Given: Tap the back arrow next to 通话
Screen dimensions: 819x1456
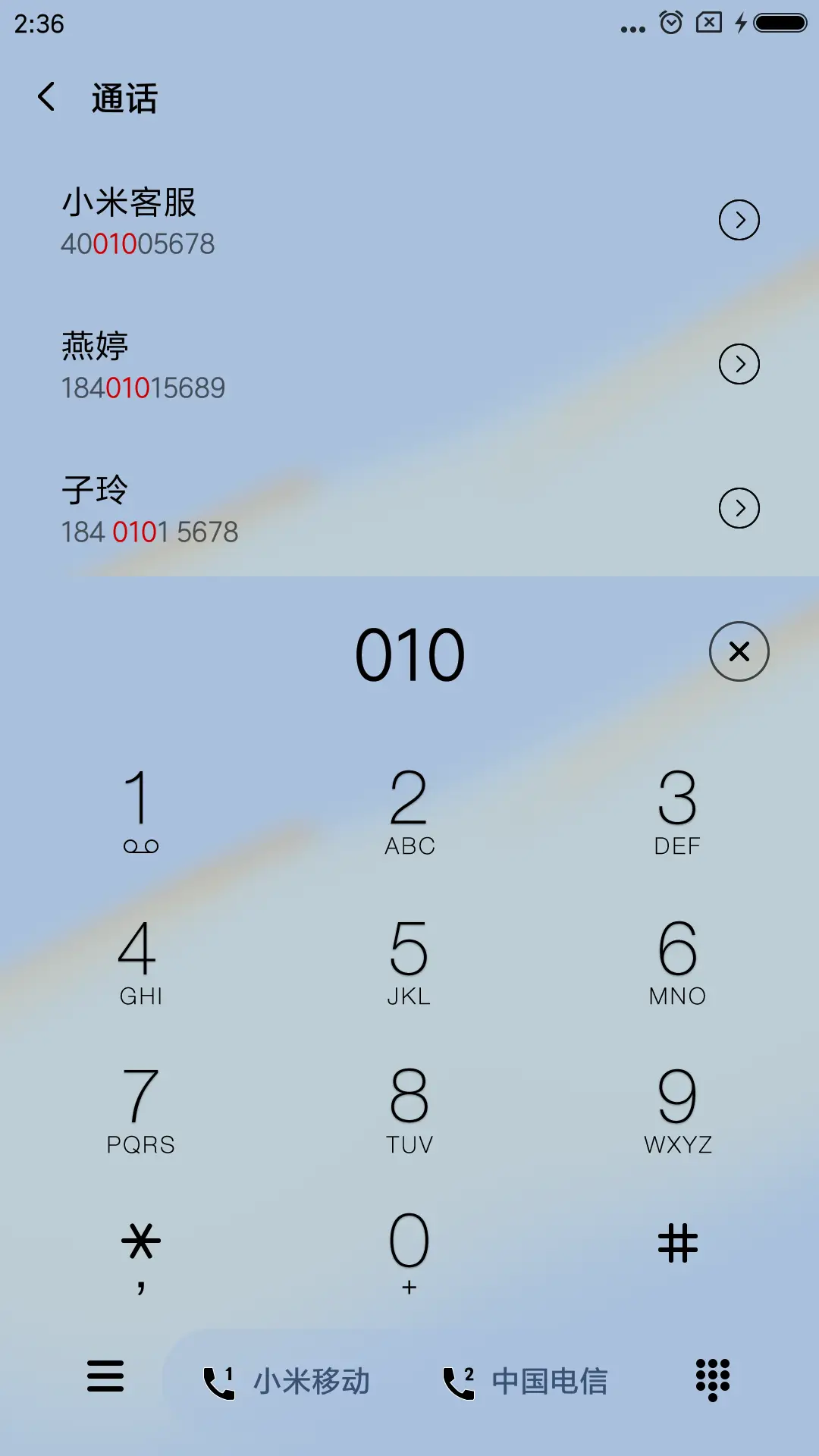Looking at the screenshot, I should pos(47,99).
